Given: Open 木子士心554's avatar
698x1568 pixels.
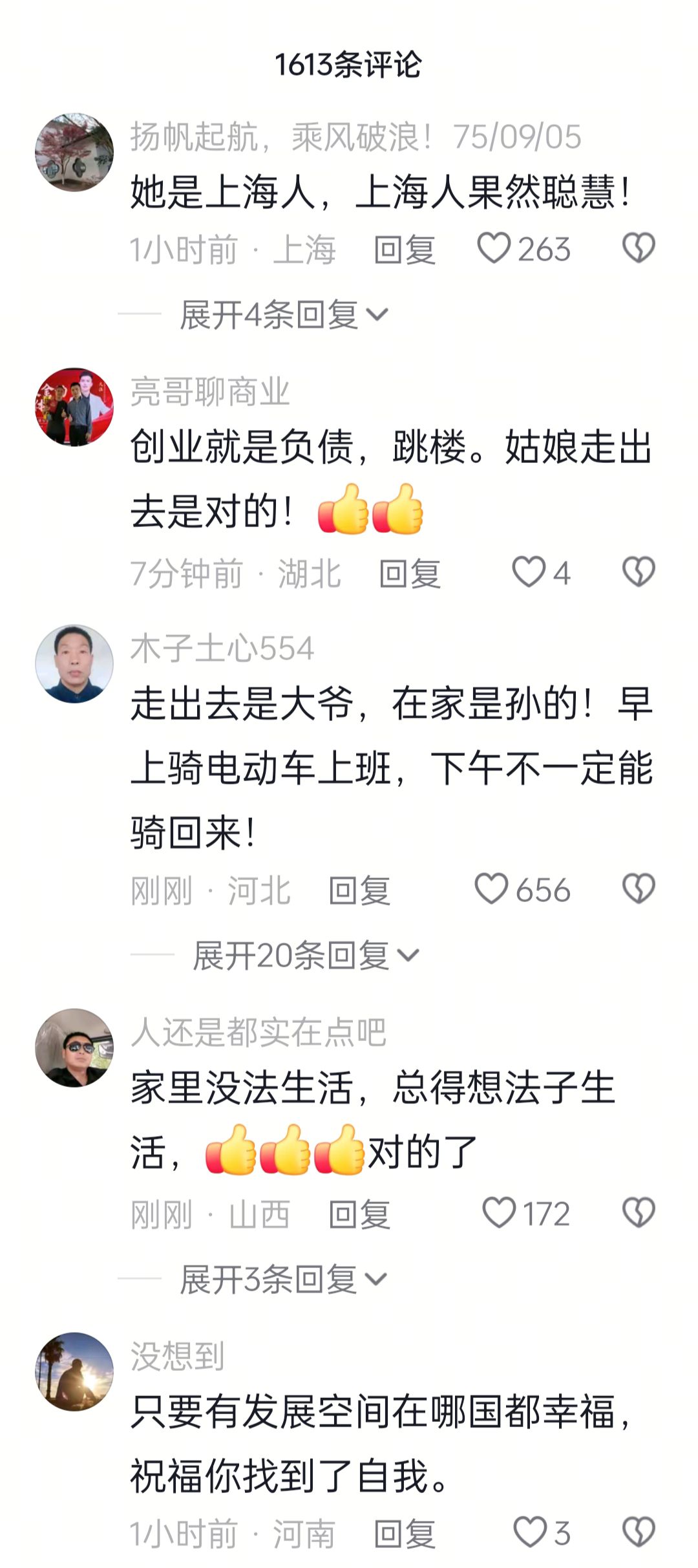Looking at the screenshot, I should 74,664.
